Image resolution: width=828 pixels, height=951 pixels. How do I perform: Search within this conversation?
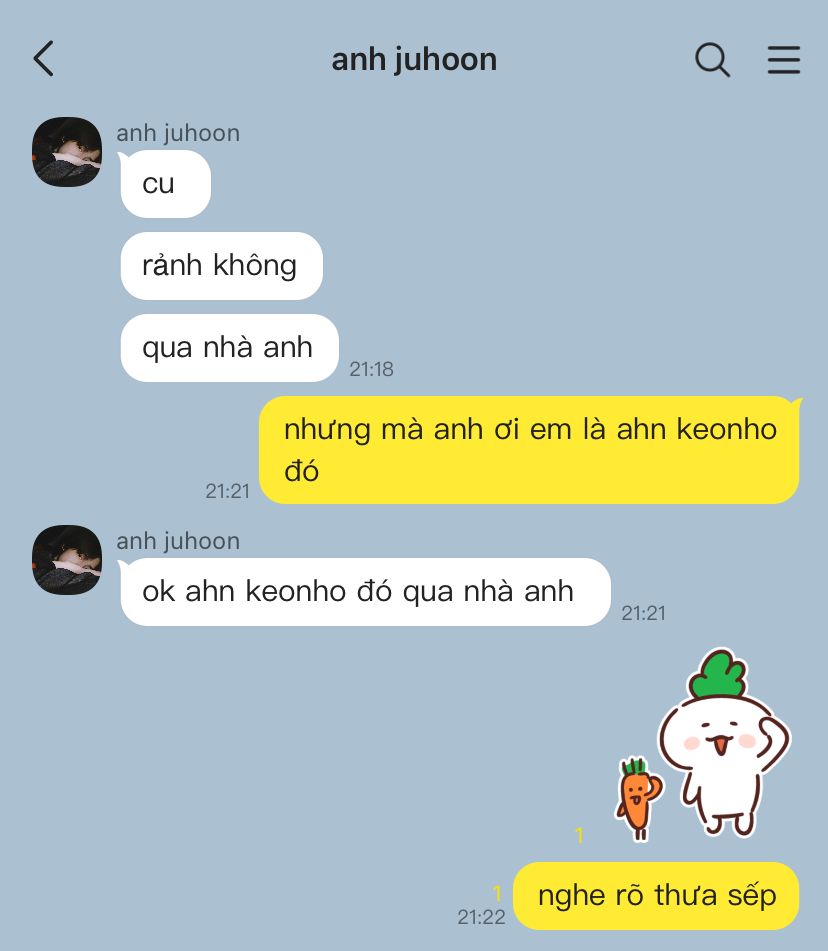pos(712,60)
